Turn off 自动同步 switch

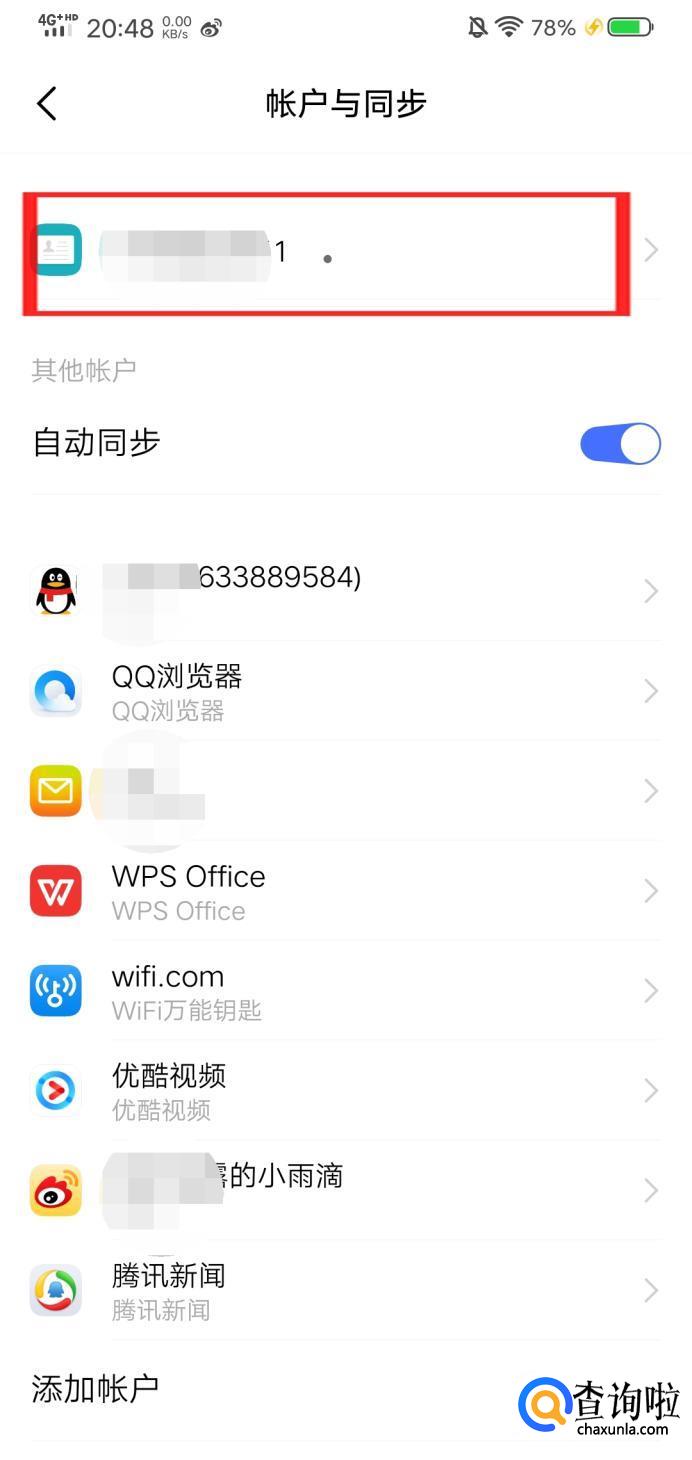pyautogui.click(x=620, y=444)
